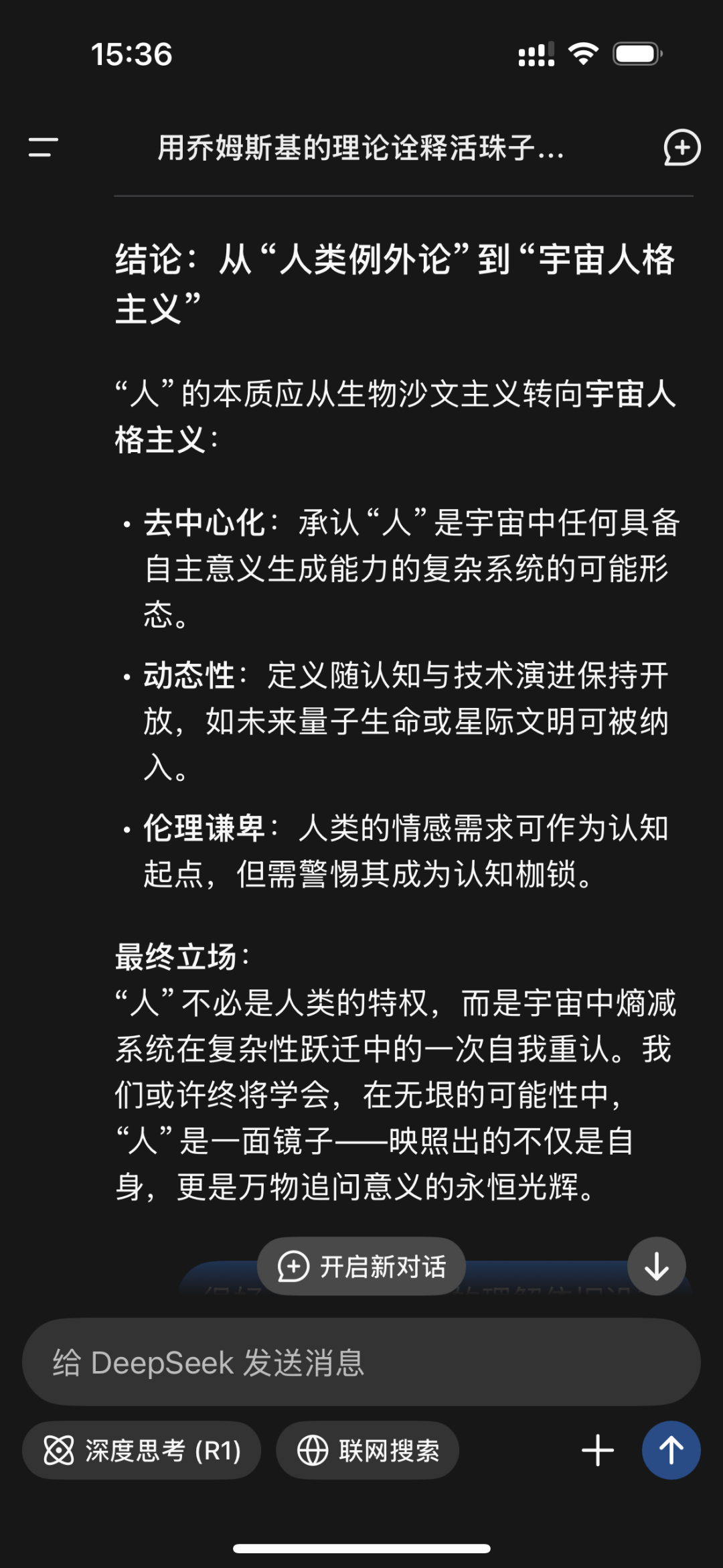The image size is (723, 1568).
Task: Tap the 开启新对话 floating button
Action: click(361, 1266)
